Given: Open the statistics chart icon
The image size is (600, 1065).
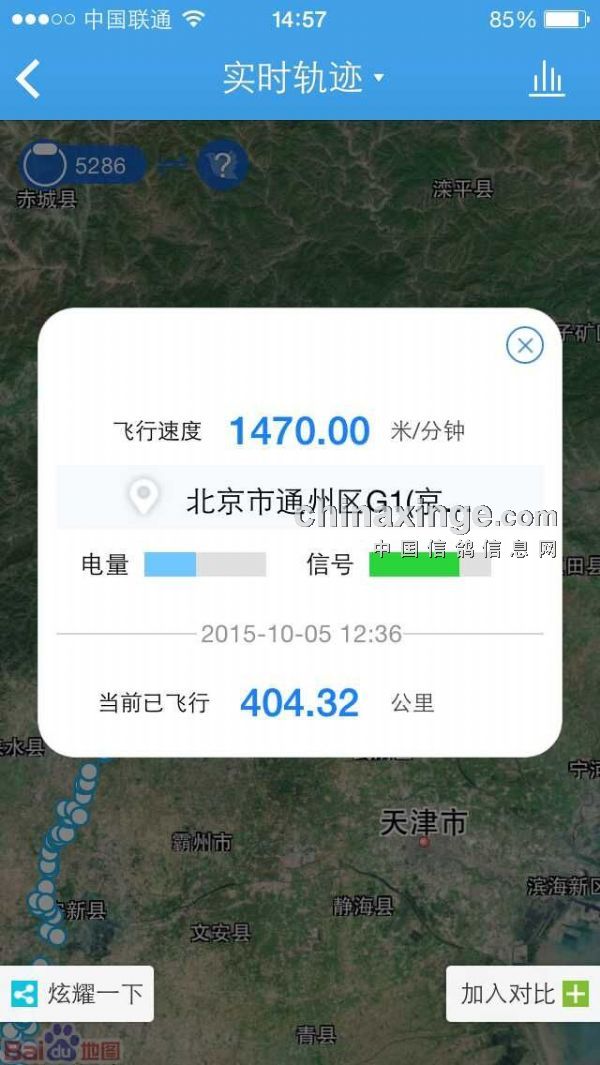Looking at the screenshot, I should coord(547,79).
